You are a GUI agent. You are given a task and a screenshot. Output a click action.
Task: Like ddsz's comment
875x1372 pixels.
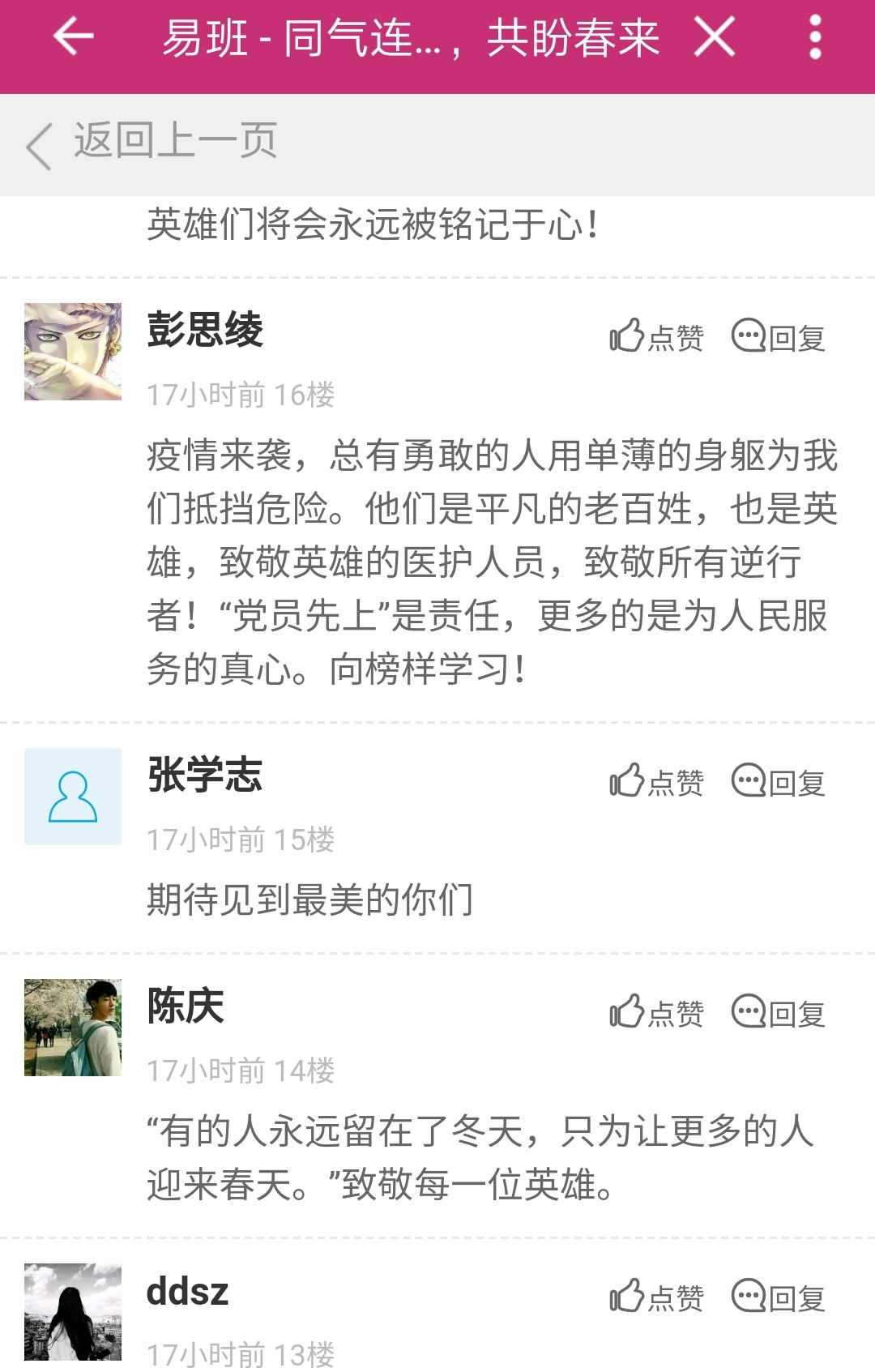pos(656,1297)
